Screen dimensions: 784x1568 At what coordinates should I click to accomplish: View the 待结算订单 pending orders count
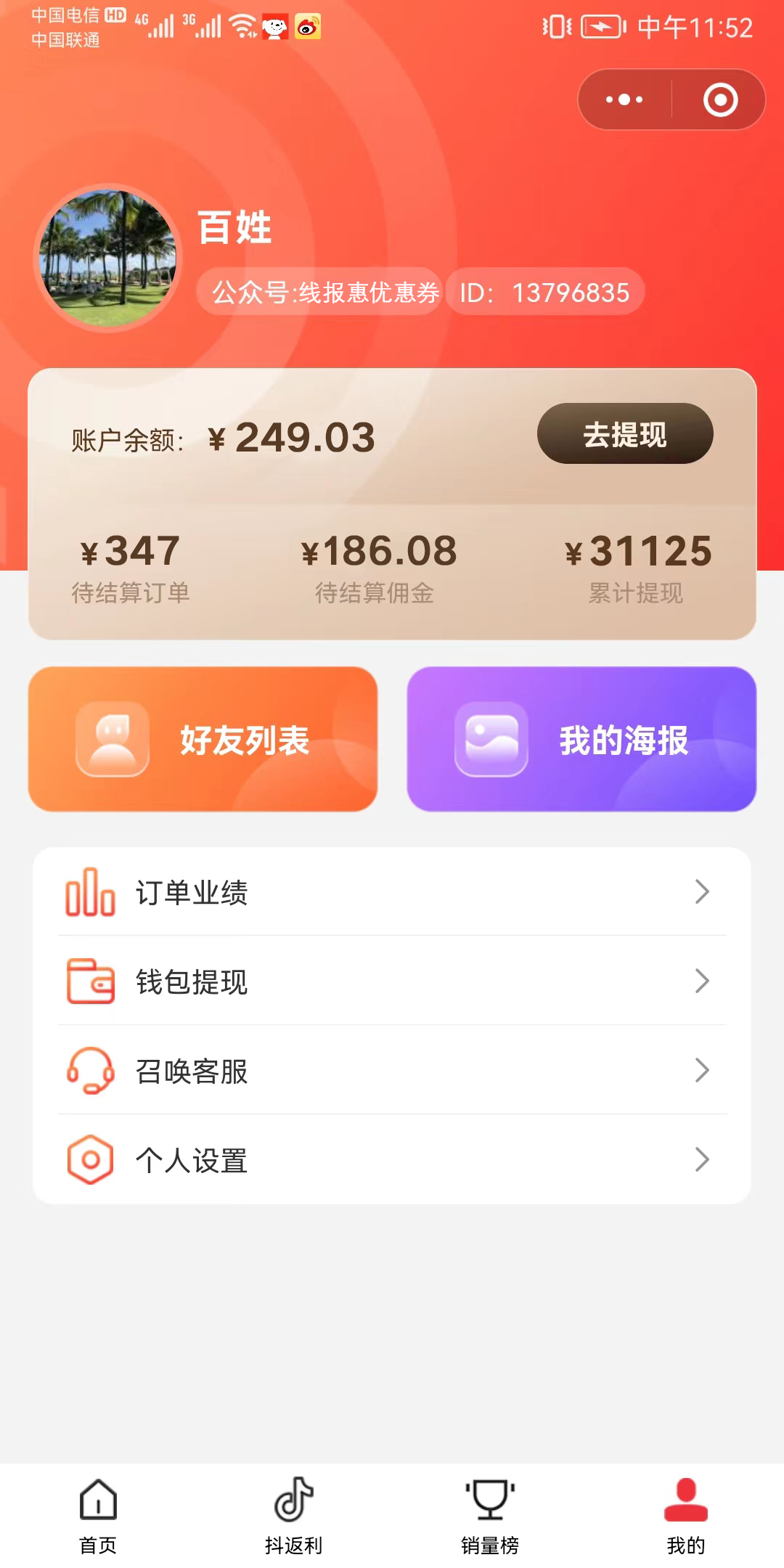click(131, 568)
